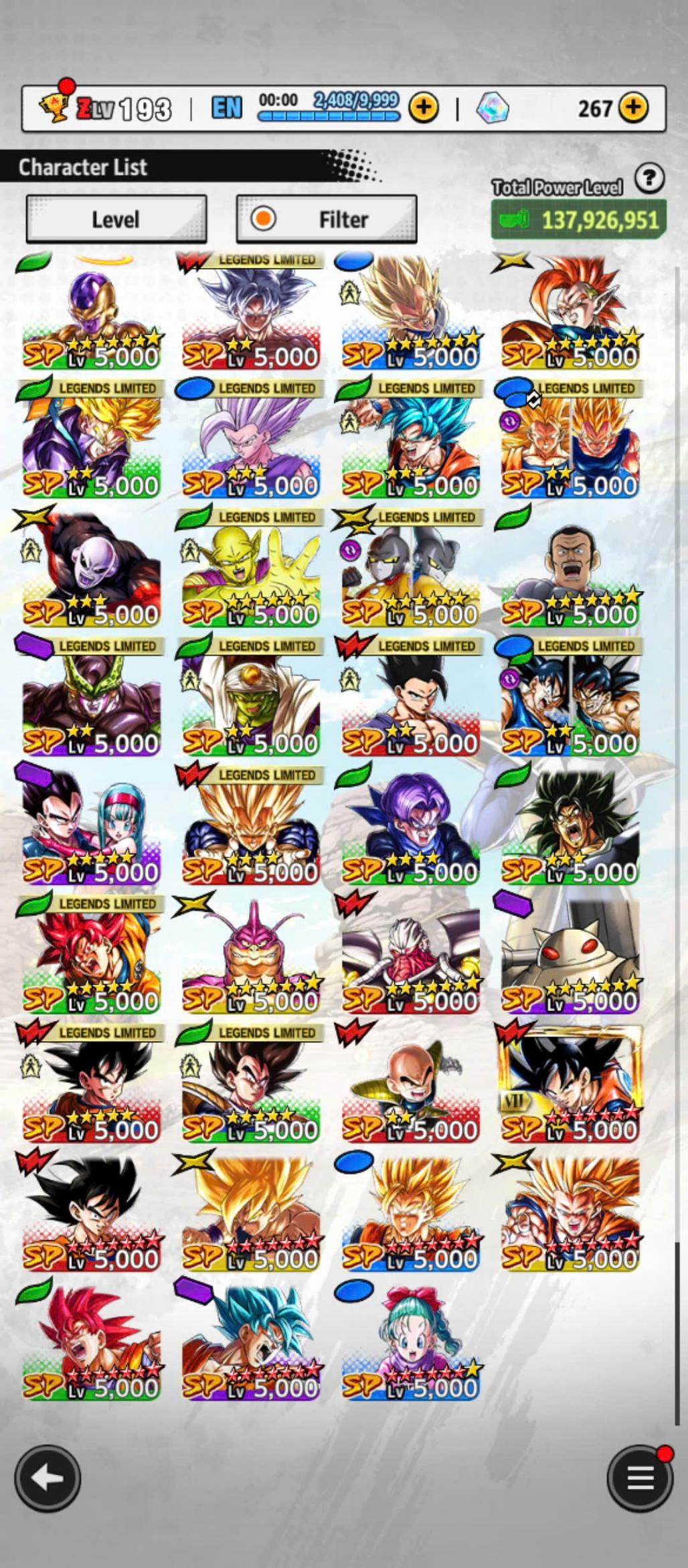This screenshot has height=1568, width=688.
Task: Open the hamburger menu button
Action: 639,1478
